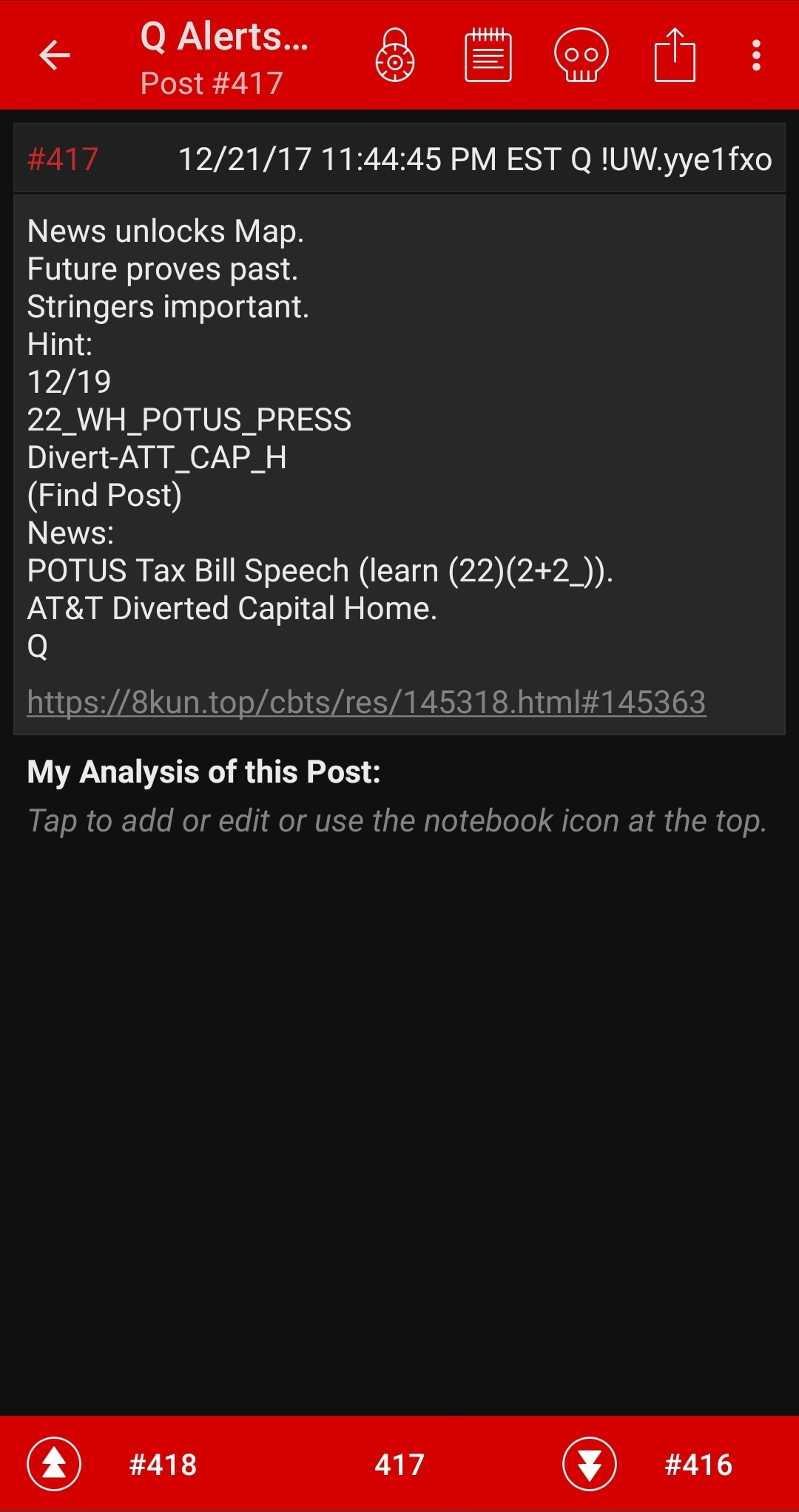Share post #417
This screenshot has height=1512, width=799.
(675, 55)
